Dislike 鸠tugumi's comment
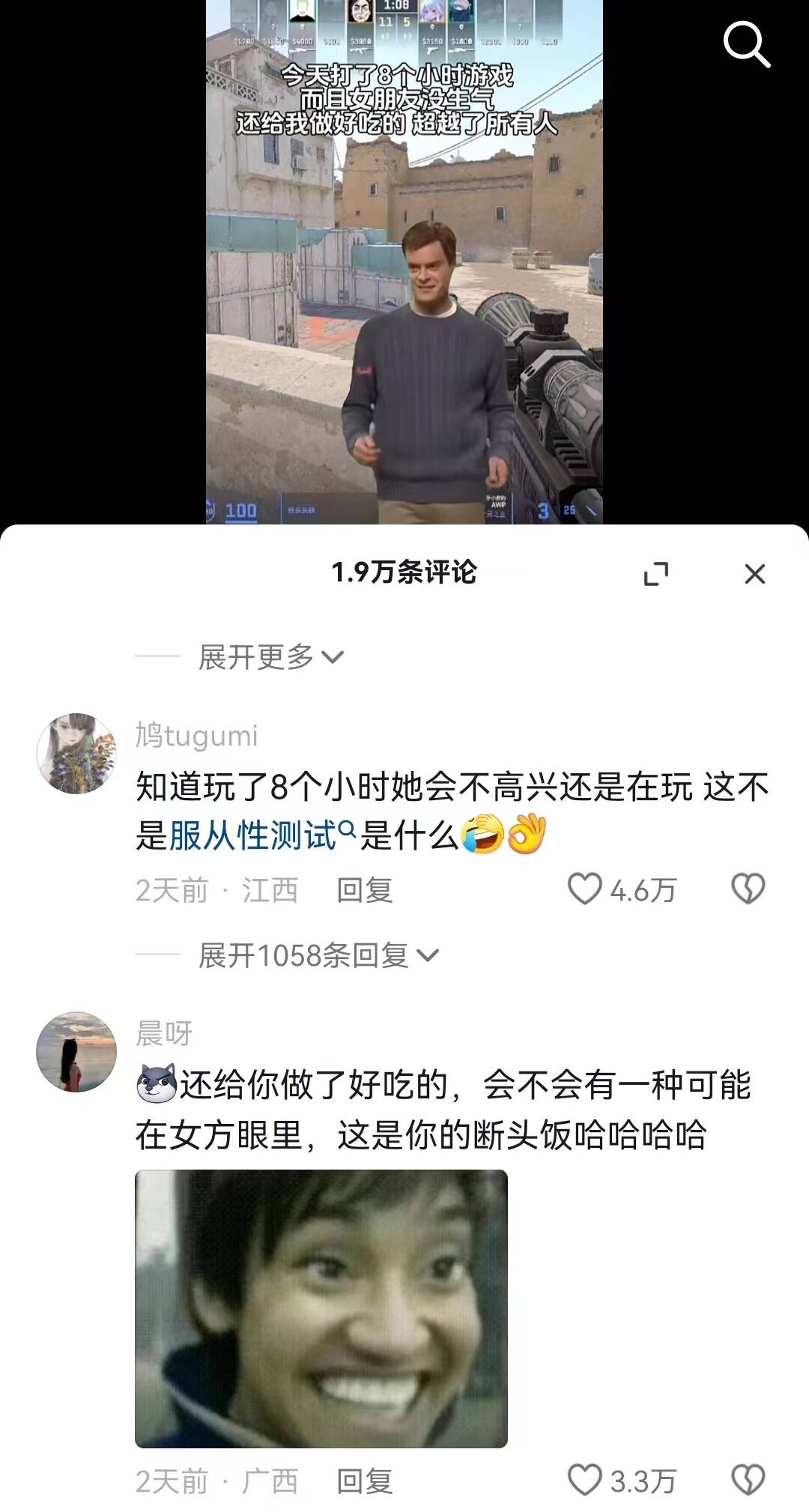The width and height of the screenshot is (809, 1512). (x=748, y=889)
